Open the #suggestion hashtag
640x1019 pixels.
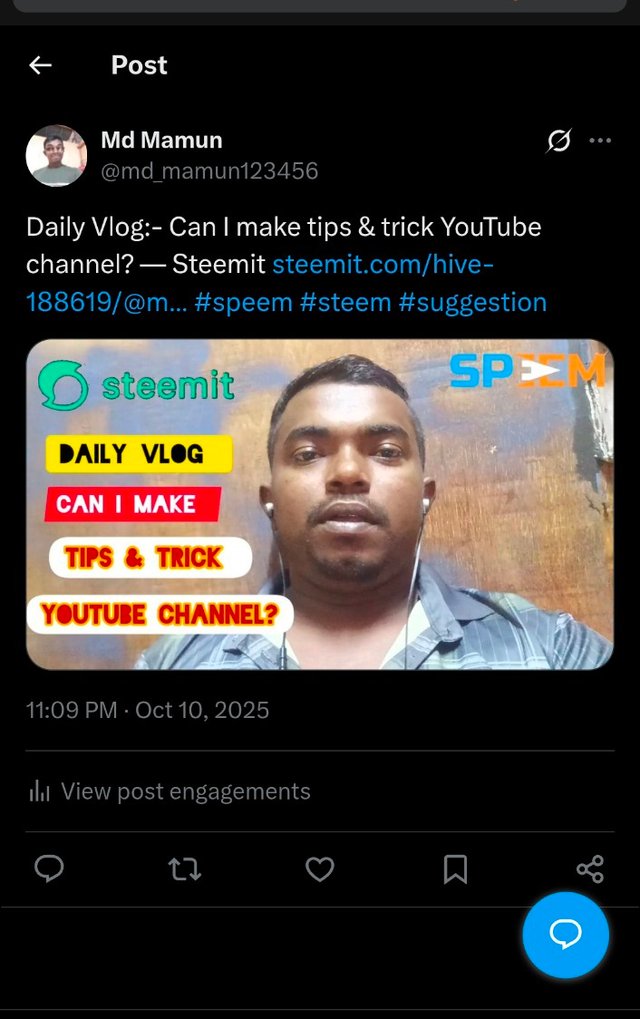click(472, 302)
